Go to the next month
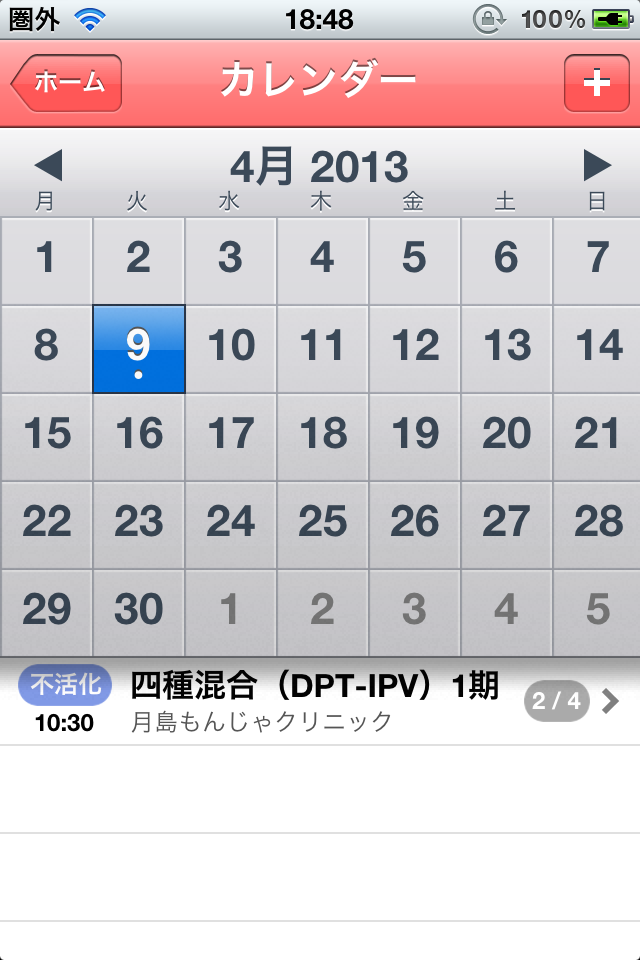Screen dimensions: 640x960 point(597,165)
